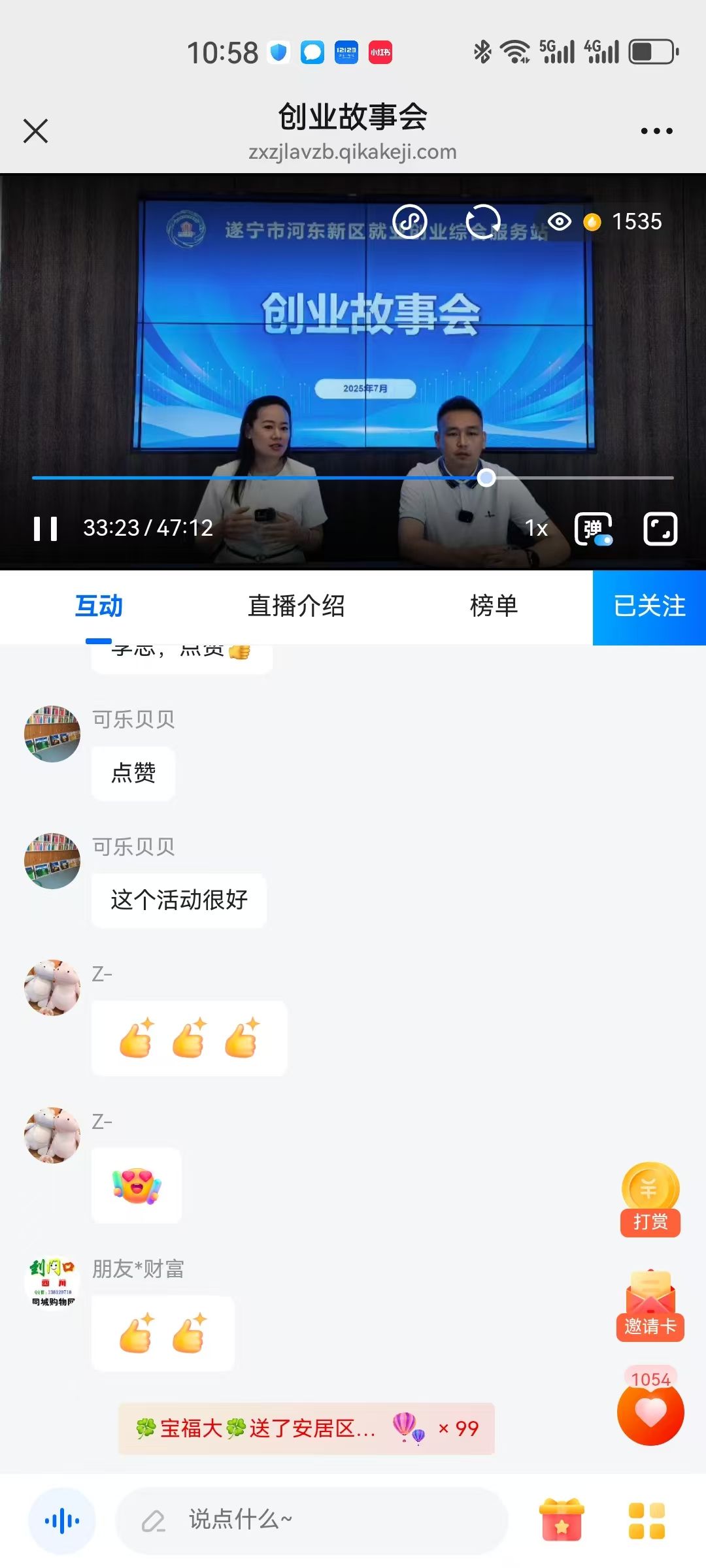Screen dimensions: 706x1568
Task: Type a comment in 说点什么~
Action: pyautogui.click(x=312, y=1520)
